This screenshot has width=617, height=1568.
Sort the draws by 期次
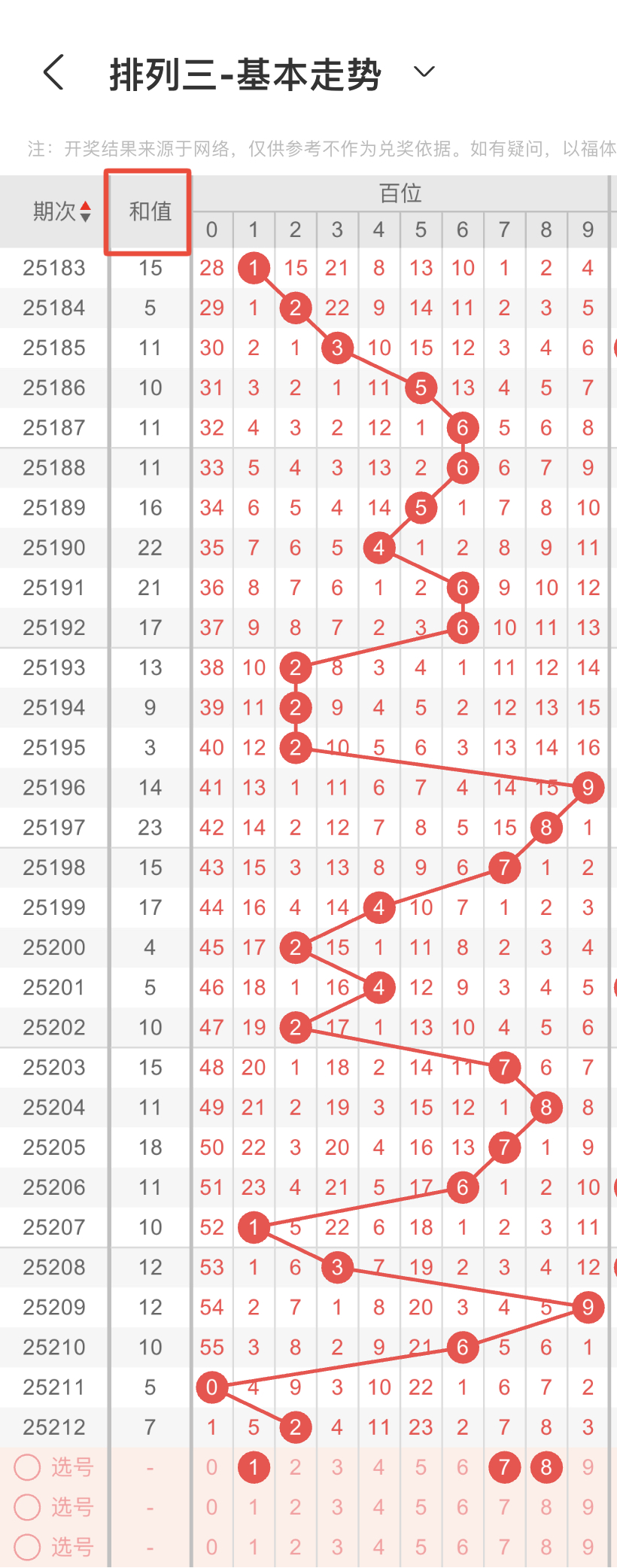point(62,211)
